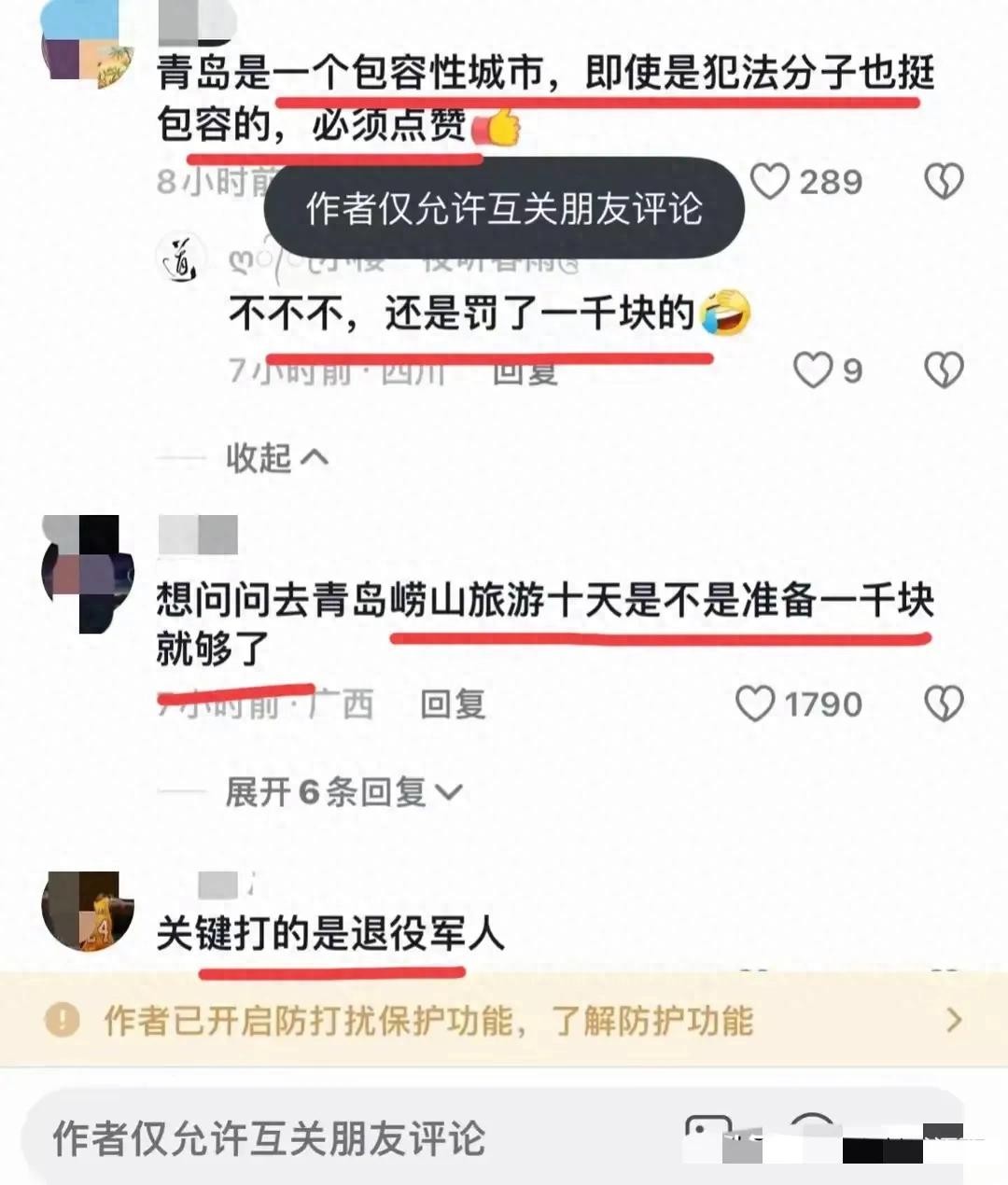Screen dimensions: 1008x1185
Task: Like the reply 还是罚了一千块的
Action: (812, 370)
